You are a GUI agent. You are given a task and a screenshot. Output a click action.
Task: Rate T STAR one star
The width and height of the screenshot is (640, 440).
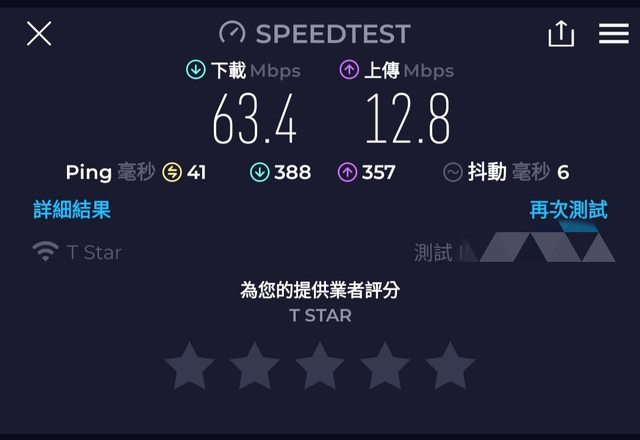190,366
